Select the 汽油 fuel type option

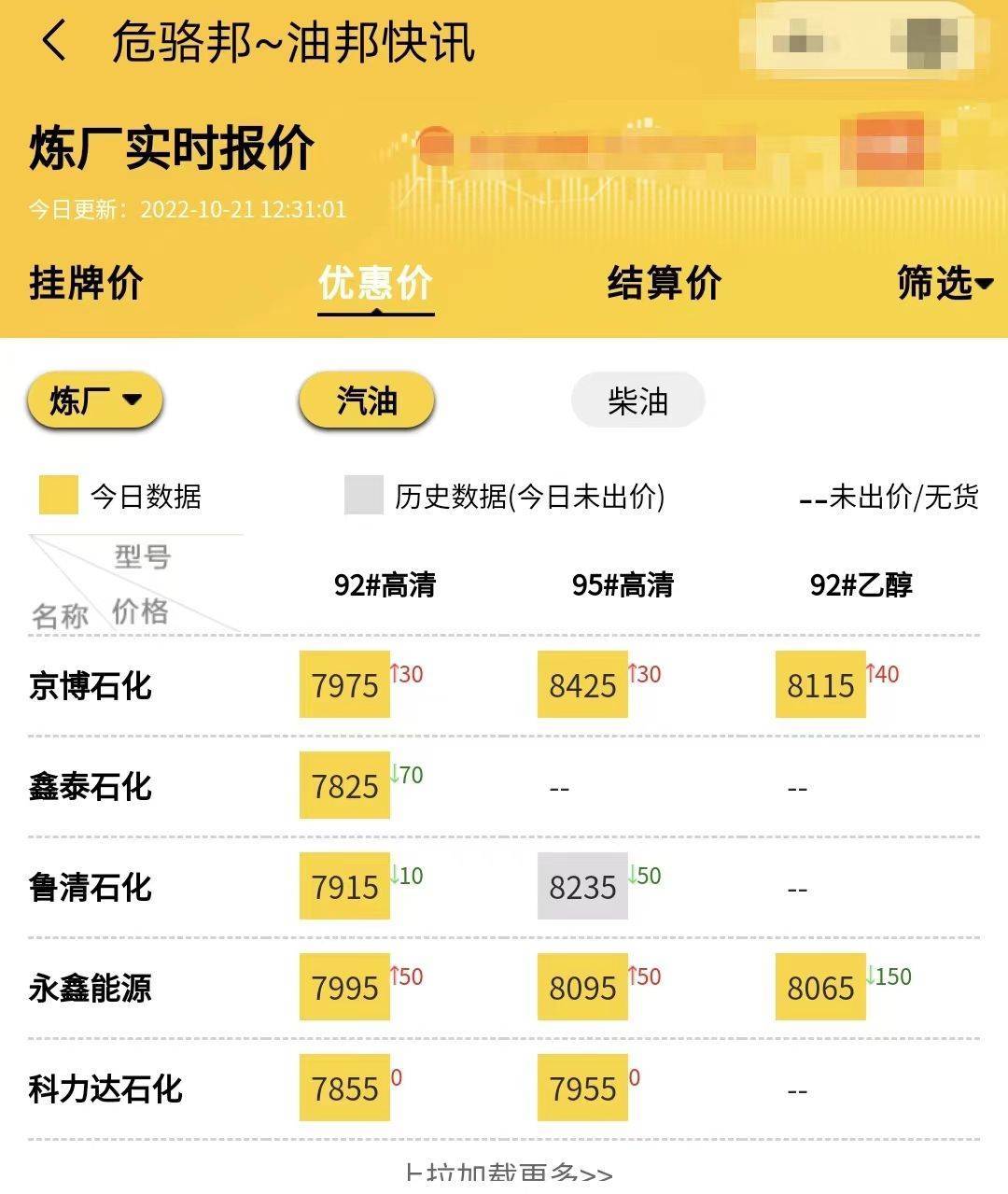coord(365,400)
